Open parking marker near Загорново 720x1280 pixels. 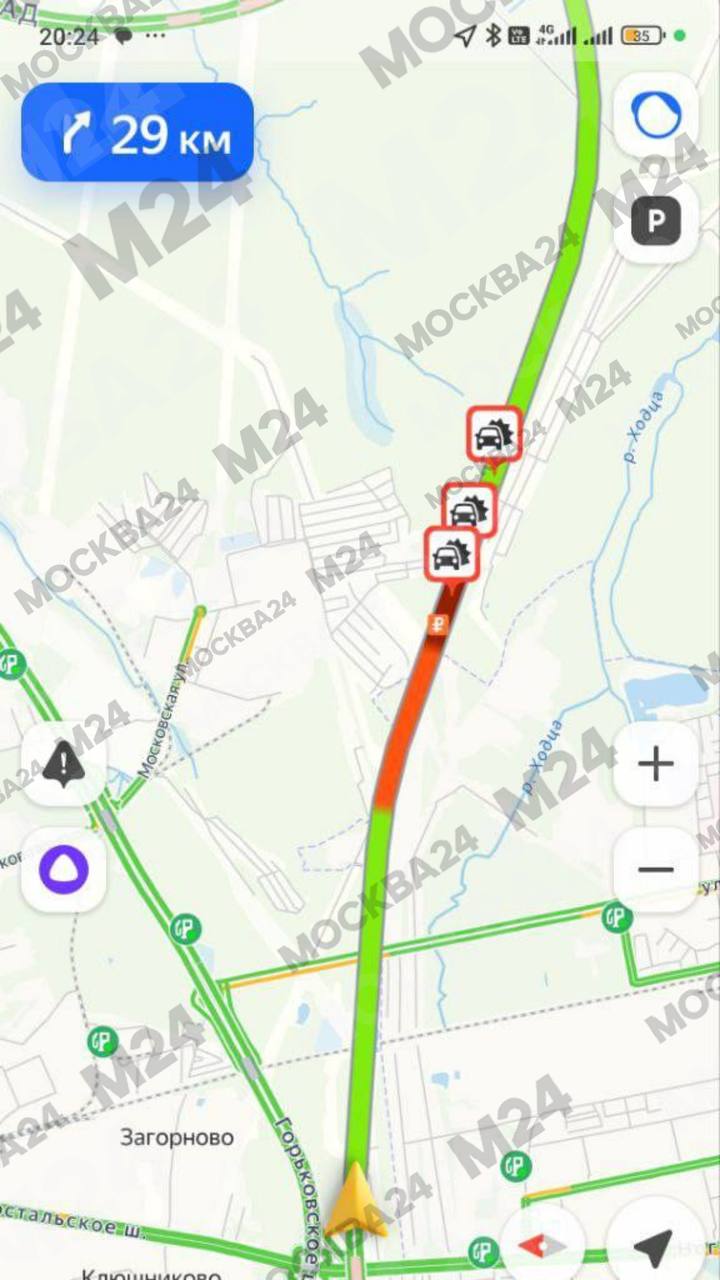pos(102,1042)
